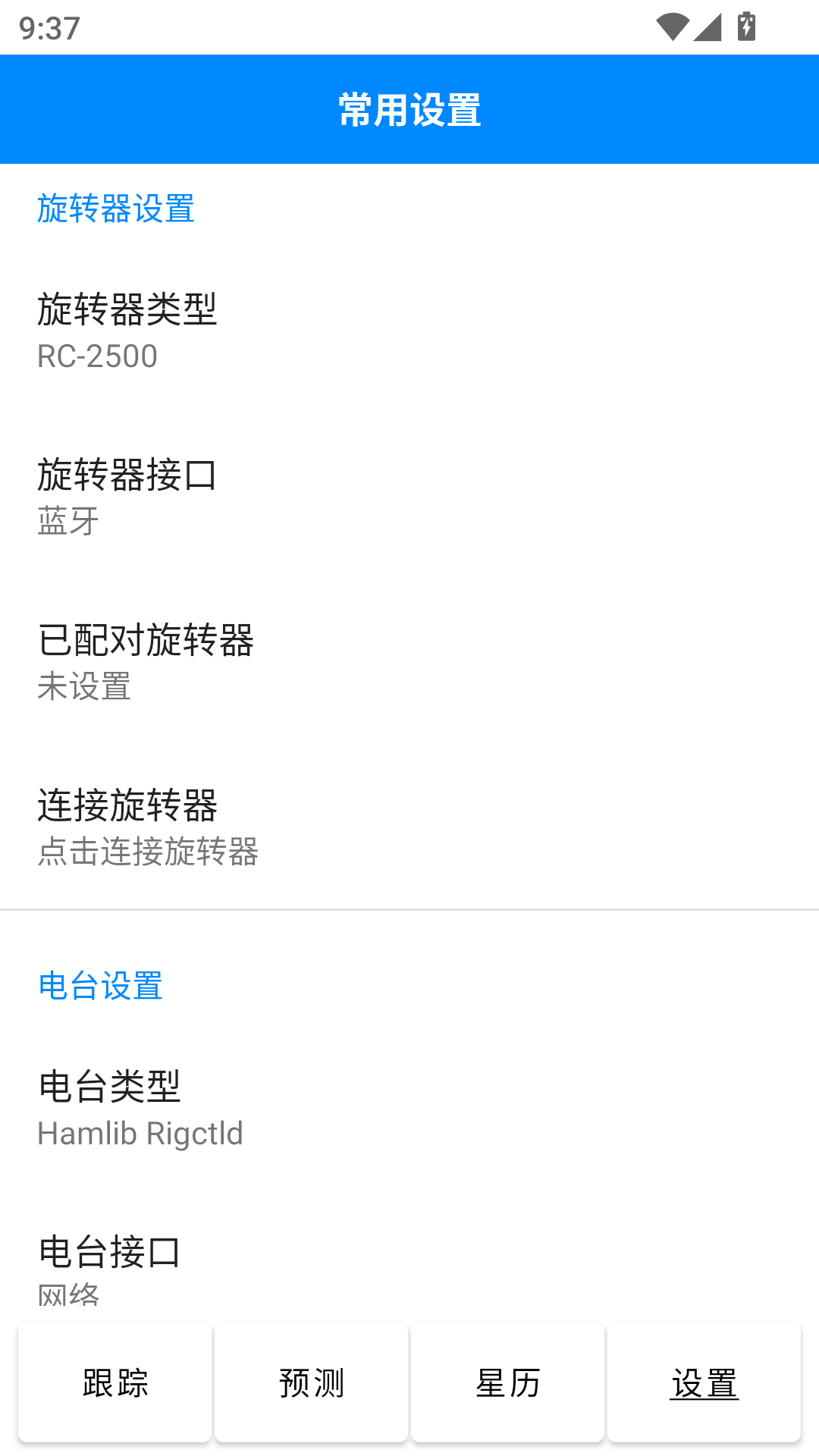This screenshot has width=819, height=1456.
Task: Select the 设置 tab
Action: click(x=704, y=1382)
